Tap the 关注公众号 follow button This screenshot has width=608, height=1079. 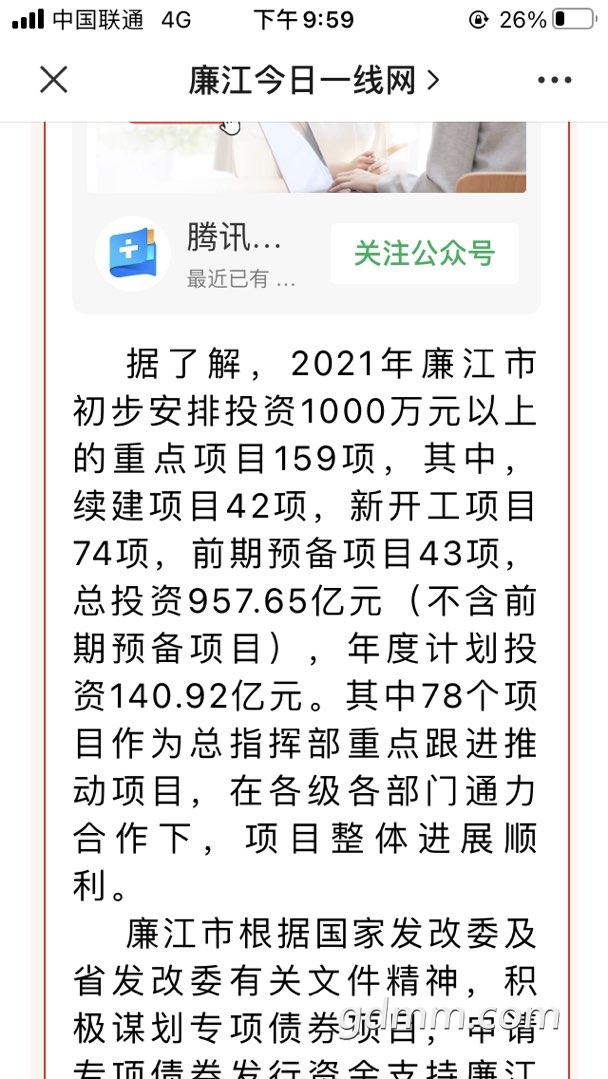[x=424, y=253]
